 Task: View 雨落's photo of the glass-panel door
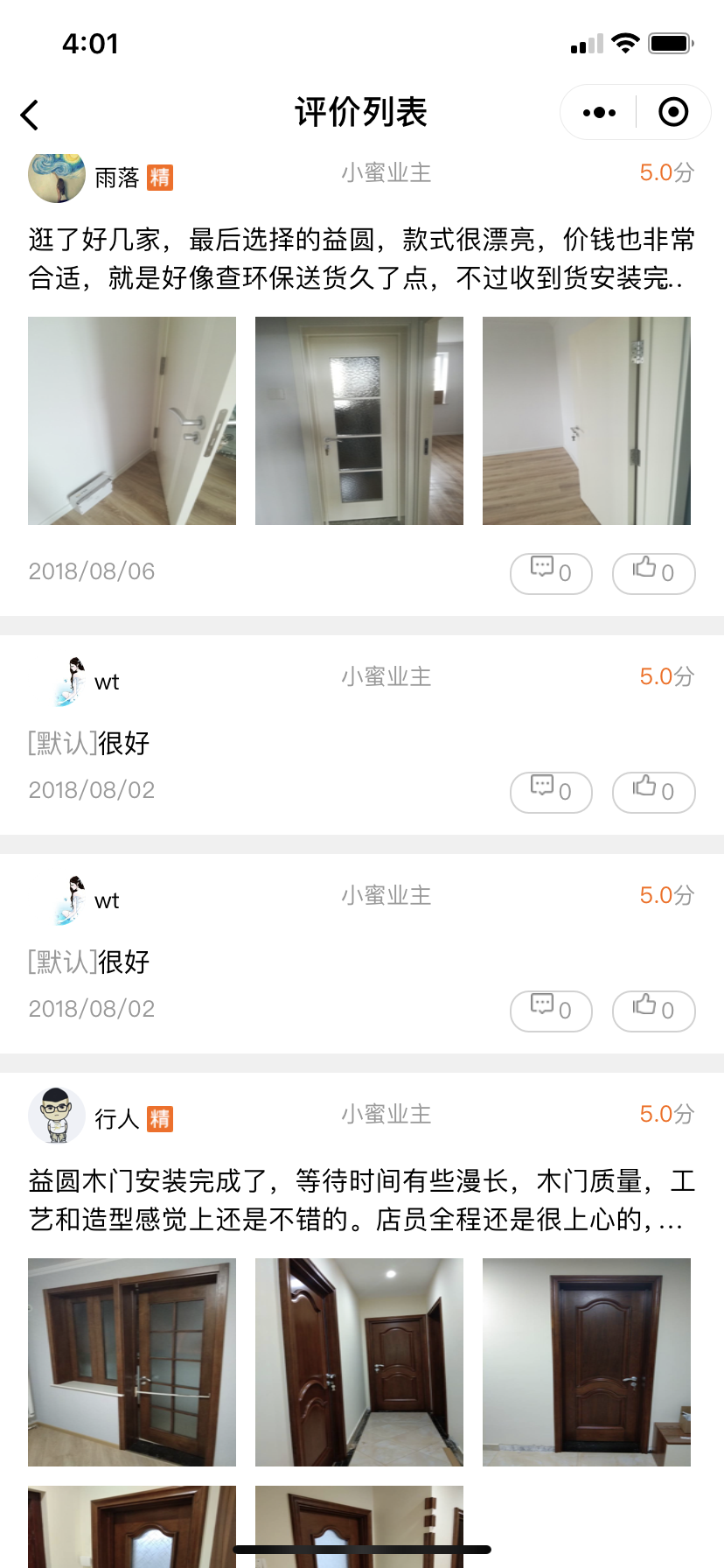[359, 421]
